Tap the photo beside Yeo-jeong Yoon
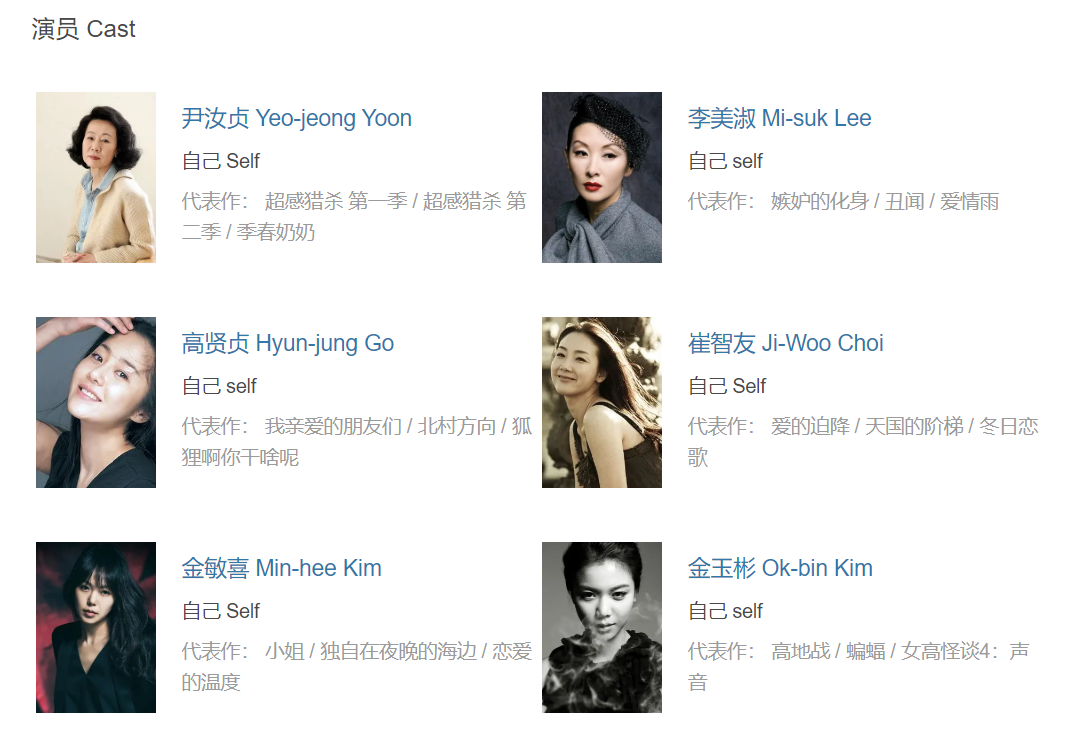Viewport: 1080px width, 737px height. coord(96,177)
